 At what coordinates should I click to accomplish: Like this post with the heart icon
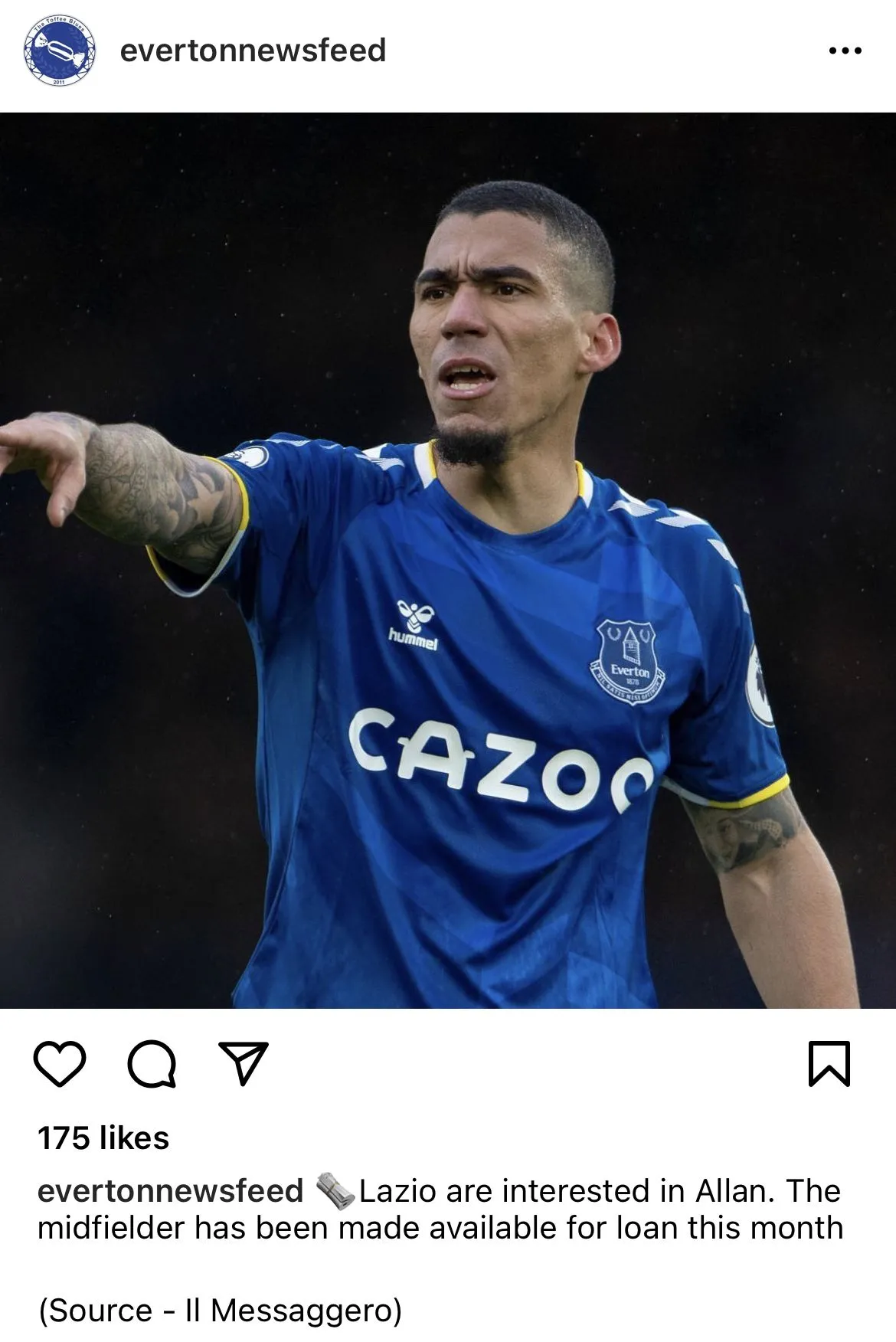[60, 1063]
